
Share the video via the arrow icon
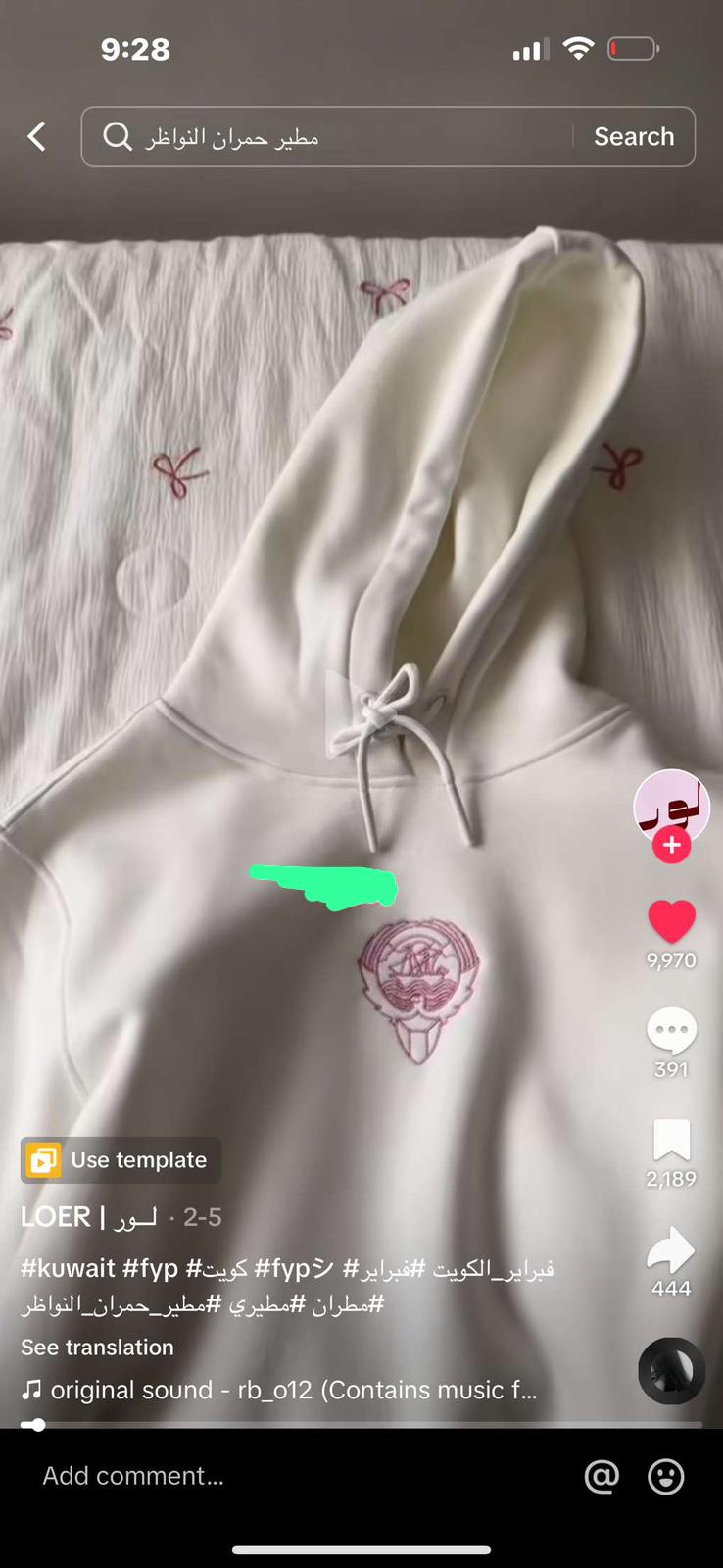(672, 1249)
